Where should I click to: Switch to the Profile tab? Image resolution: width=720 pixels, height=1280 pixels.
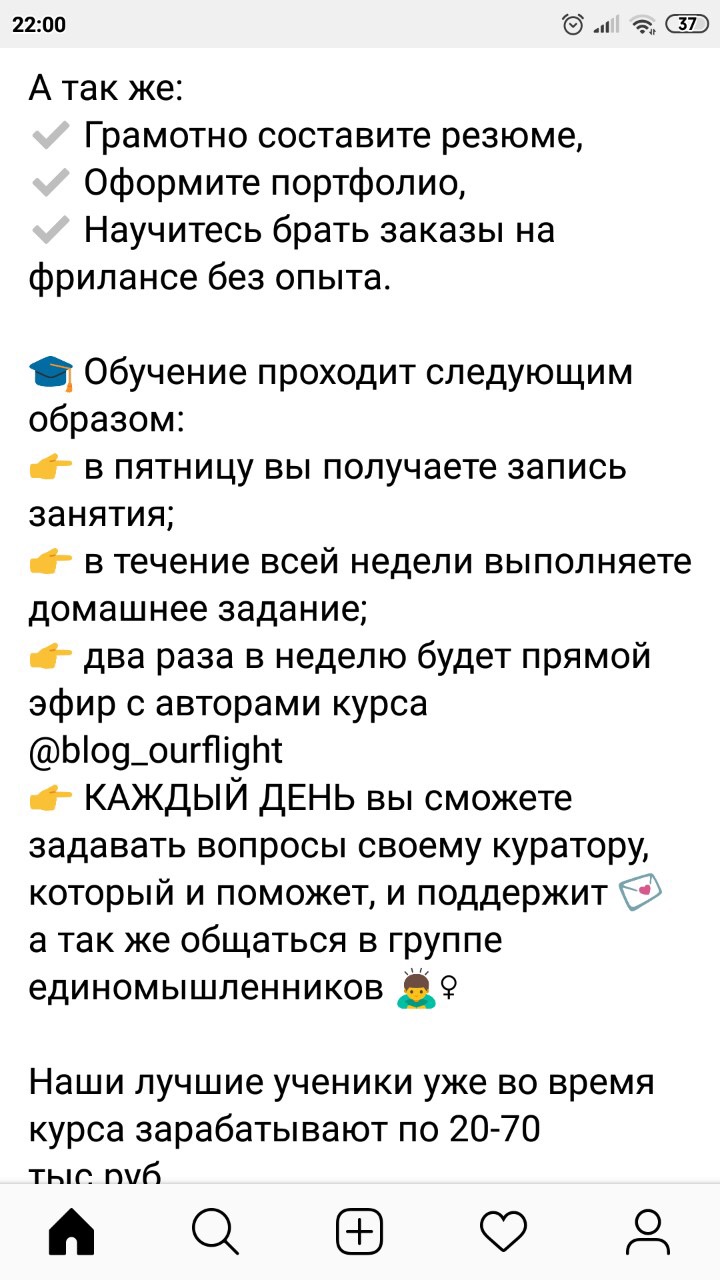coord(647,1231)
